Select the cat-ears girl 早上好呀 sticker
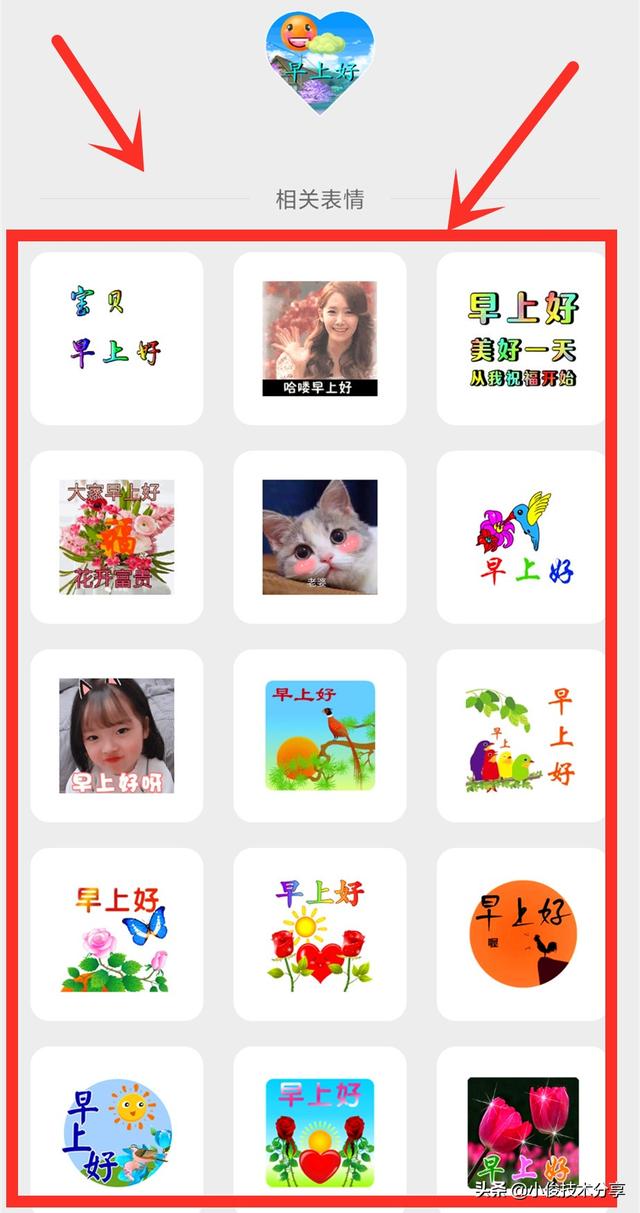640x1213 pixels. pyautogui.click(x=116, y=736)
